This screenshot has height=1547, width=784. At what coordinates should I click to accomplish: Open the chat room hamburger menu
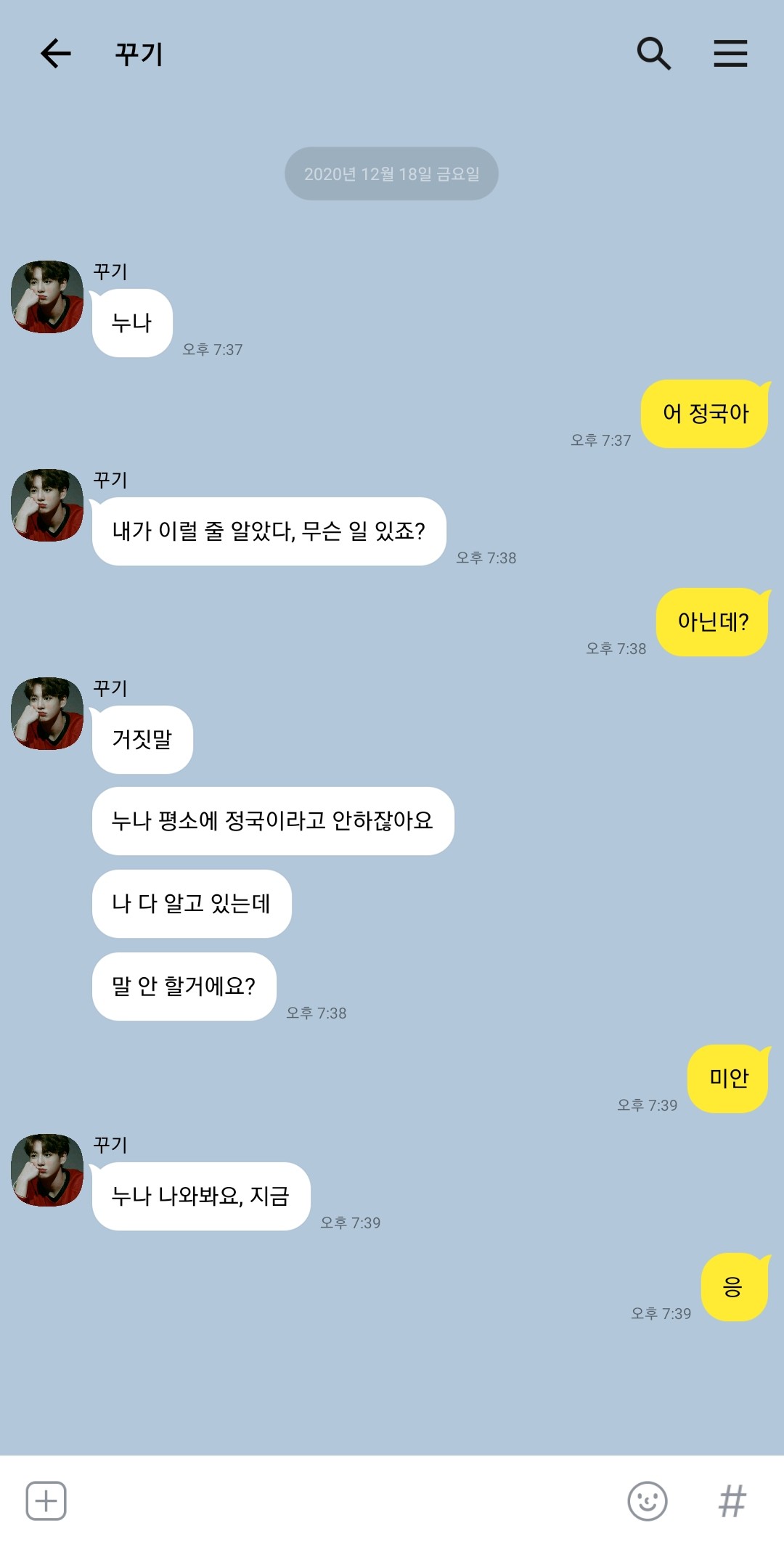tap(730, 54)
